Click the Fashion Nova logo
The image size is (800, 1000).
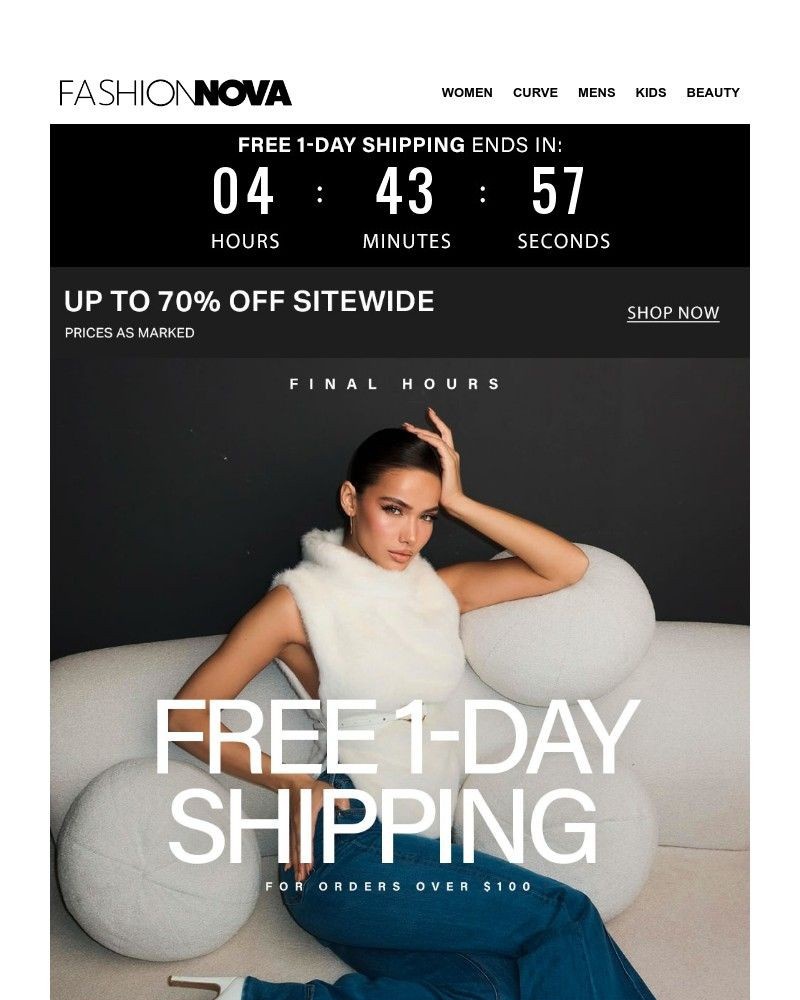175,92
